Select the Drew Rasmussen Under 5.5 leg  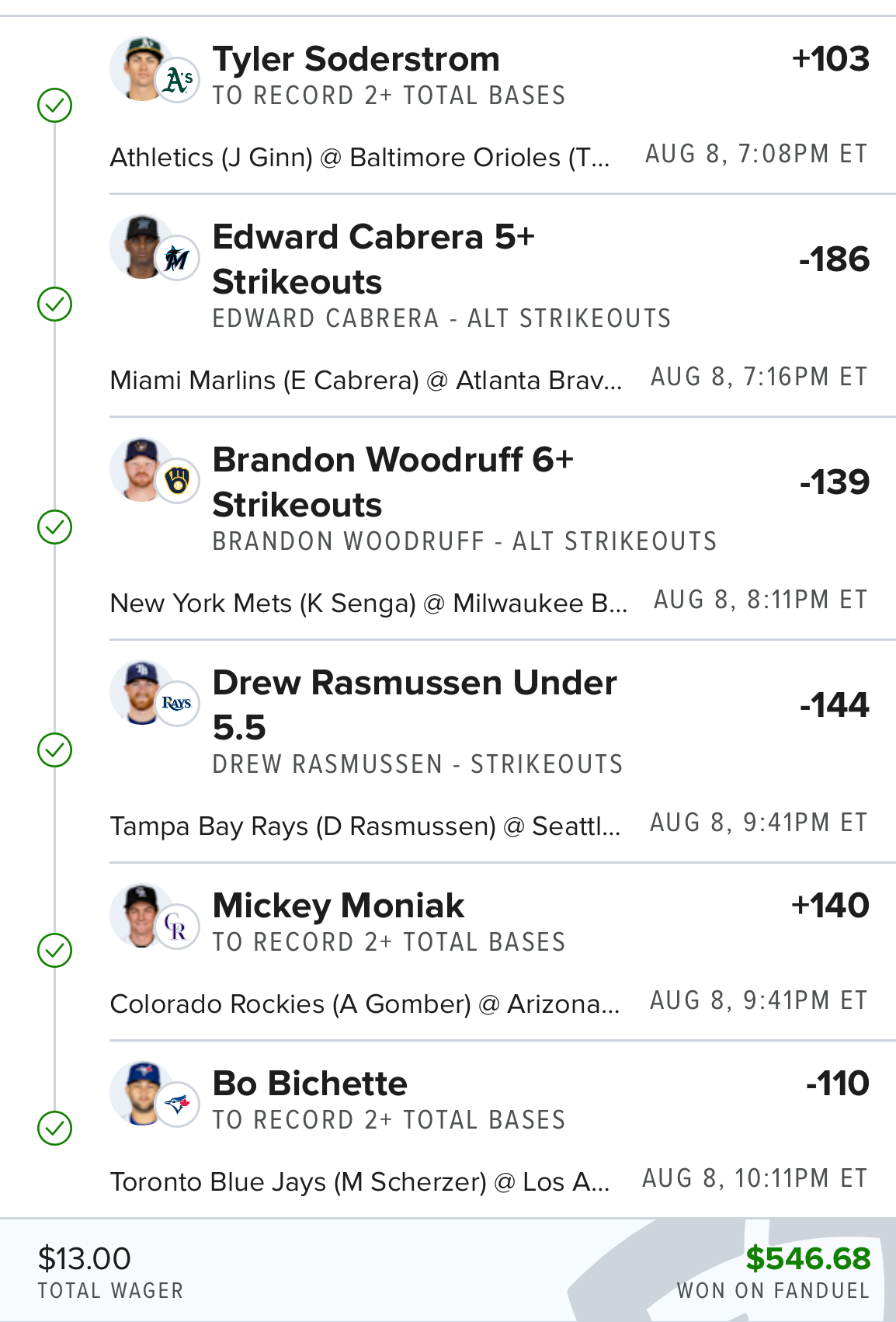(414, 704)
